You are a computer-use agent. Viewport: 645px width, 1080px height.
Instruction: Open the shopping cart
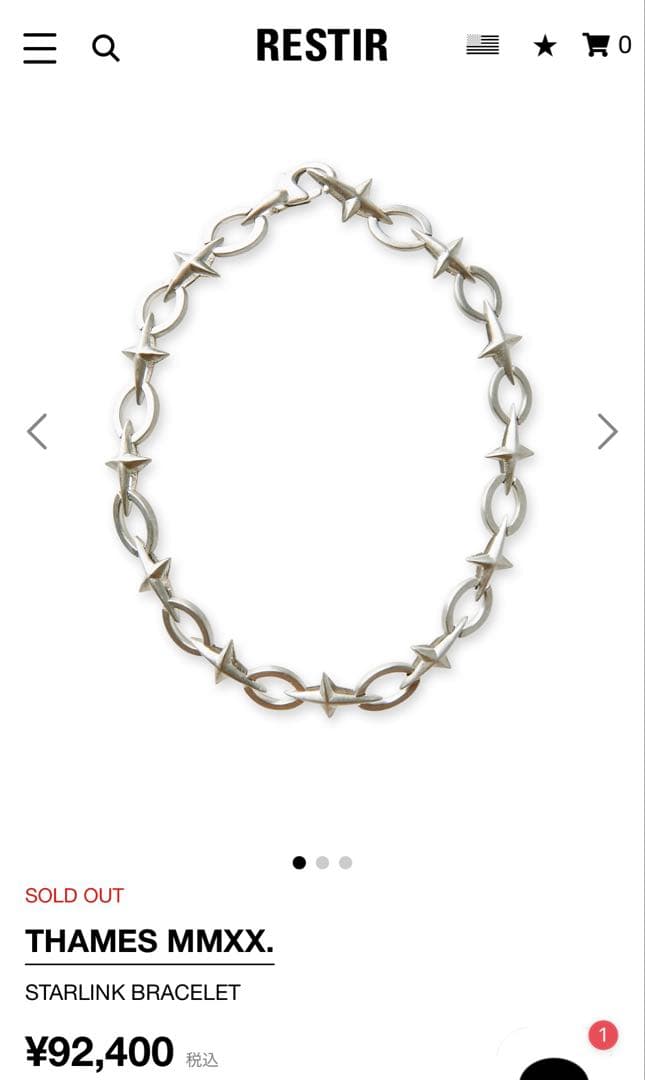pos(597,45)
